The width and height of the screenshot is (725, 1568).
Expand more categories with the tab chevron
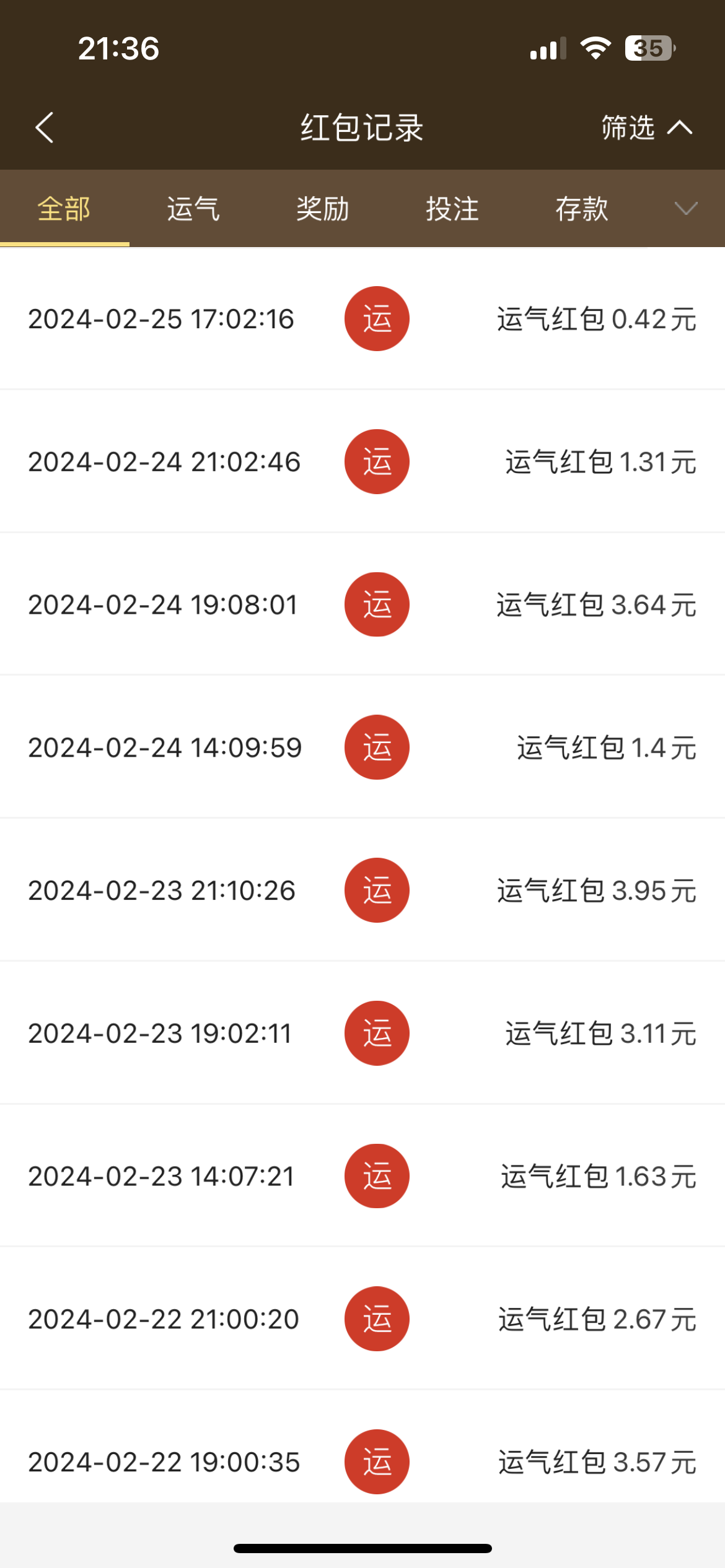686,209
